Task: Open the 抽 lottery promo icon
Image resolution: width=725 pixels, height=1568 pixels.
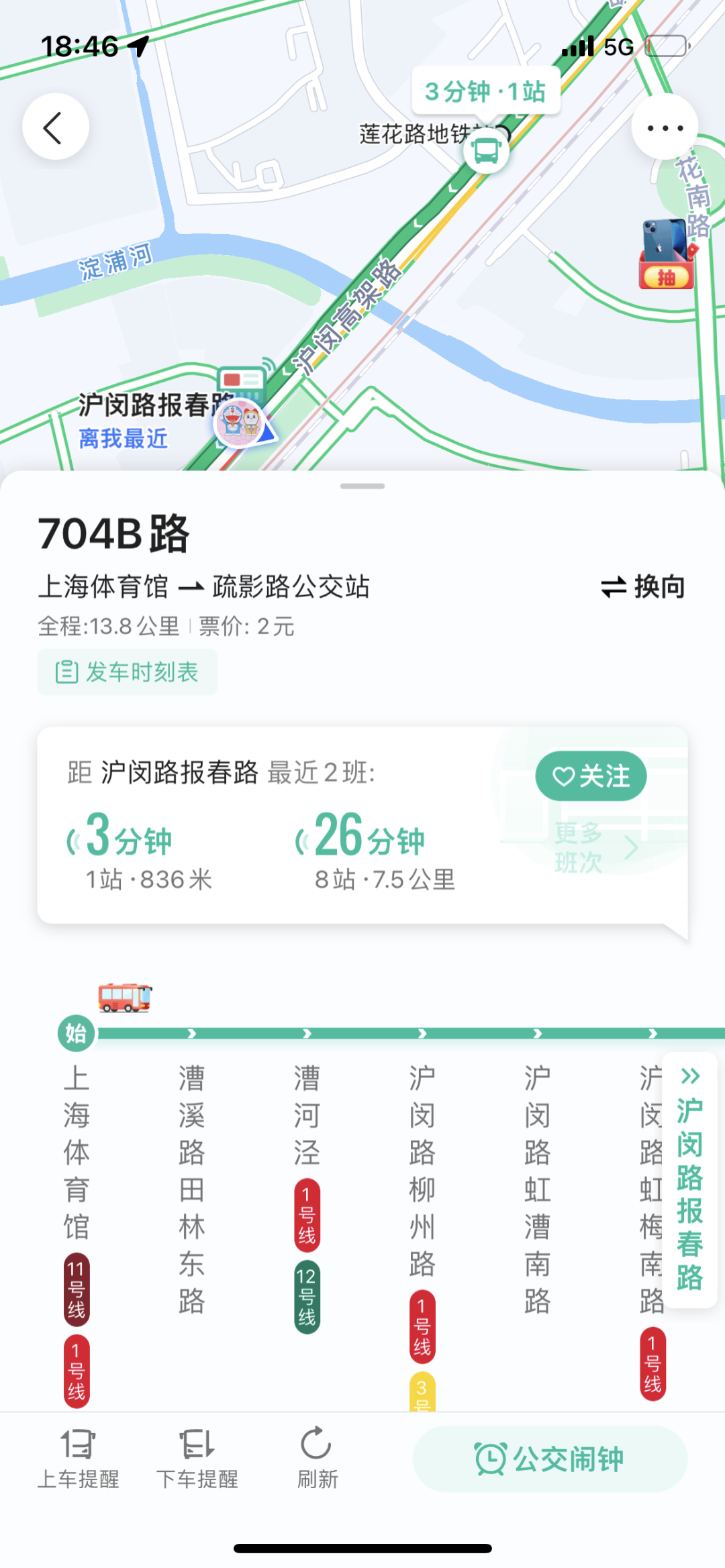Action: [667, 256]
